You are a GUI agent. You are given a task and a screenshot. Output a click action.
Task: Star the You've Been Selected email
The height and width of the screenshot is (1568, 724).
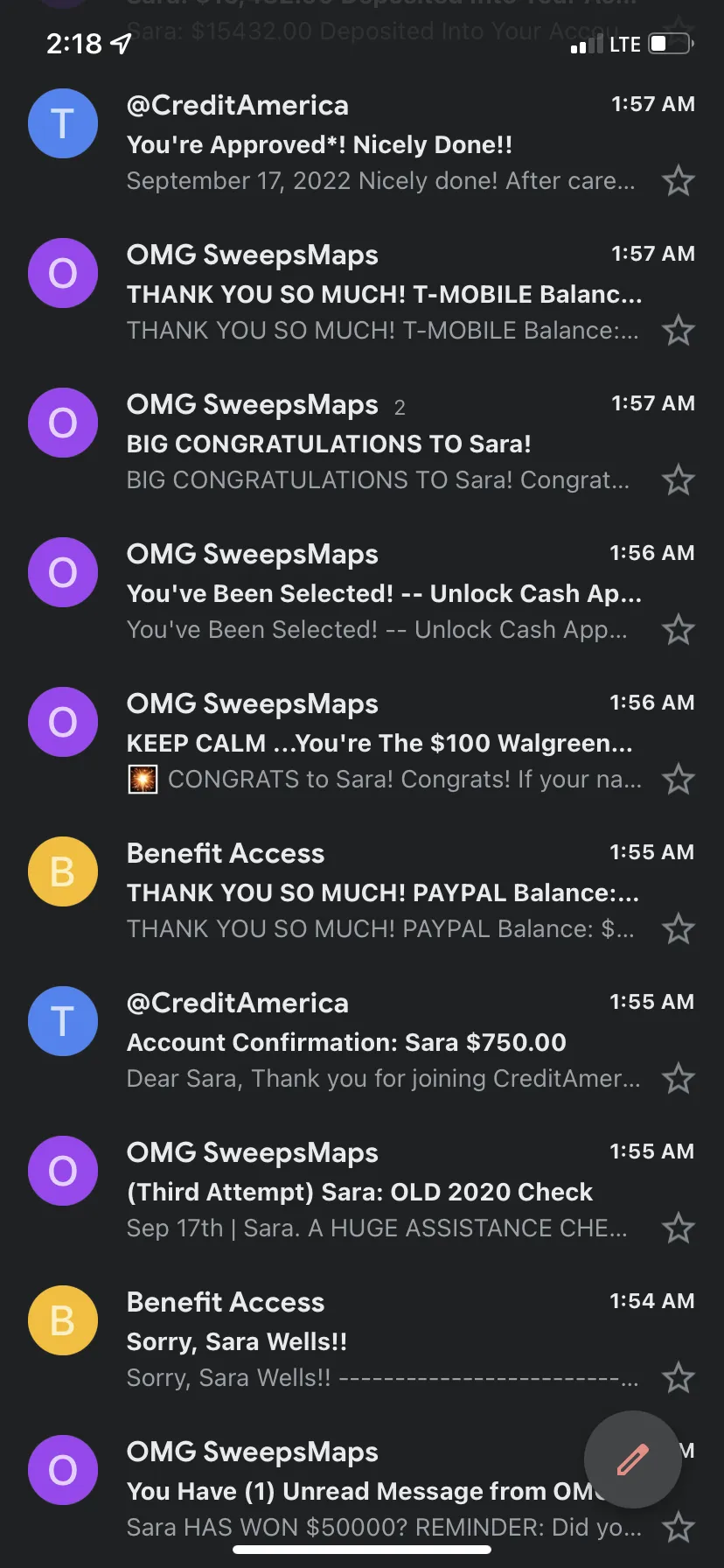click(x=678, y=631)
